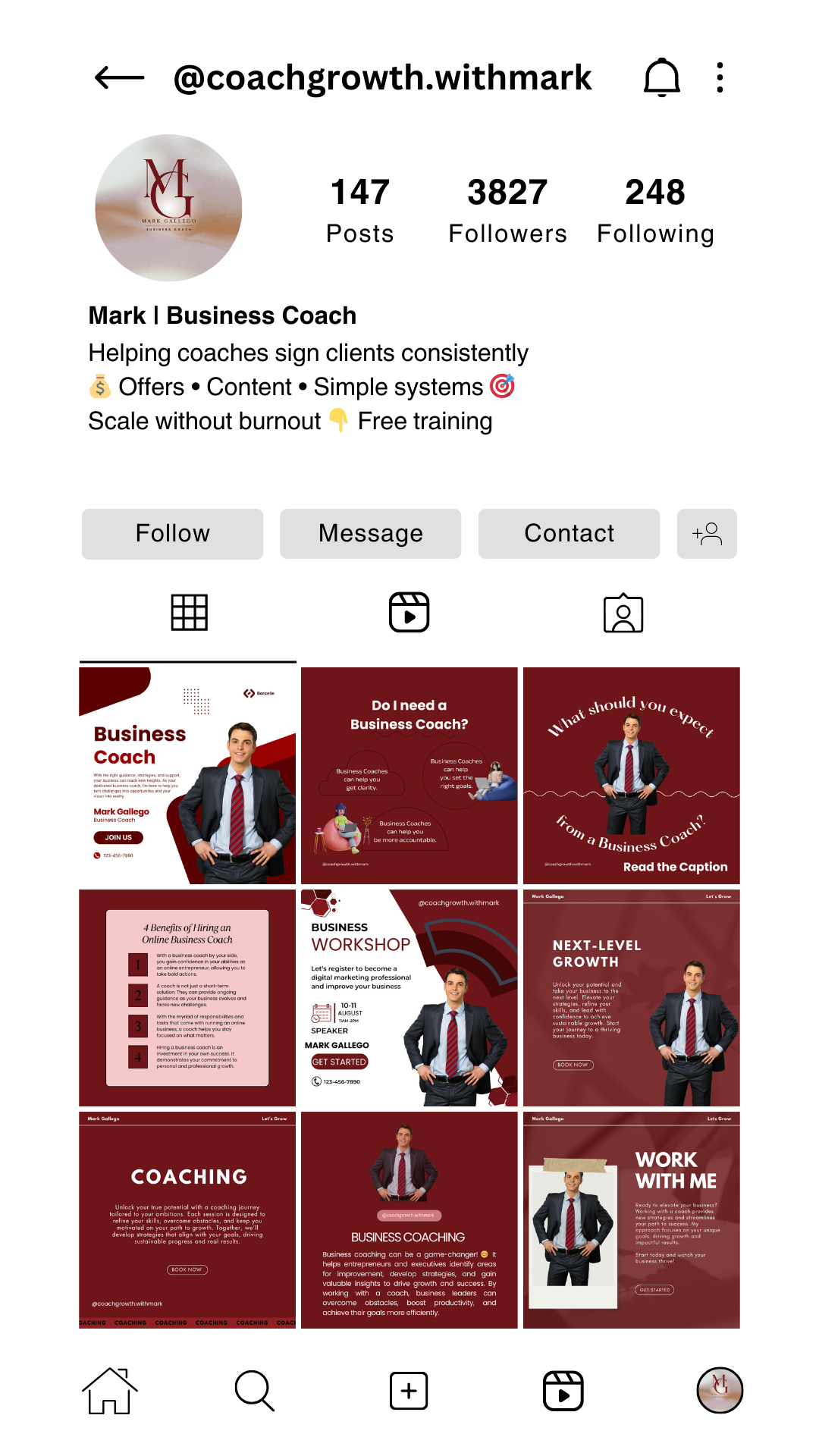
Task: Open the notifications bell
Action: click(661, 77)
